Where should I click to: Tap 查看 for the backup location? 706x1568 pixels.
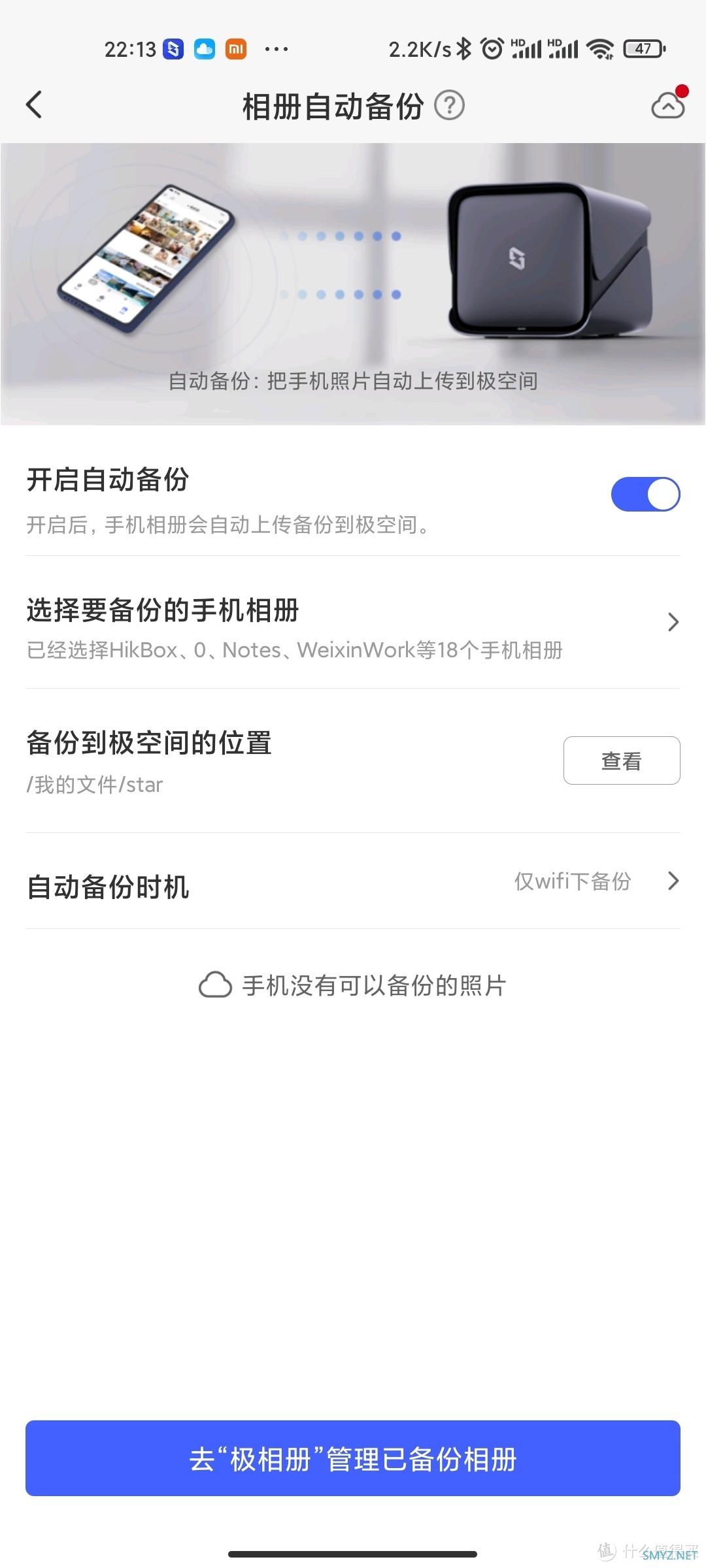pyautogui.click(x=621, y=760)
